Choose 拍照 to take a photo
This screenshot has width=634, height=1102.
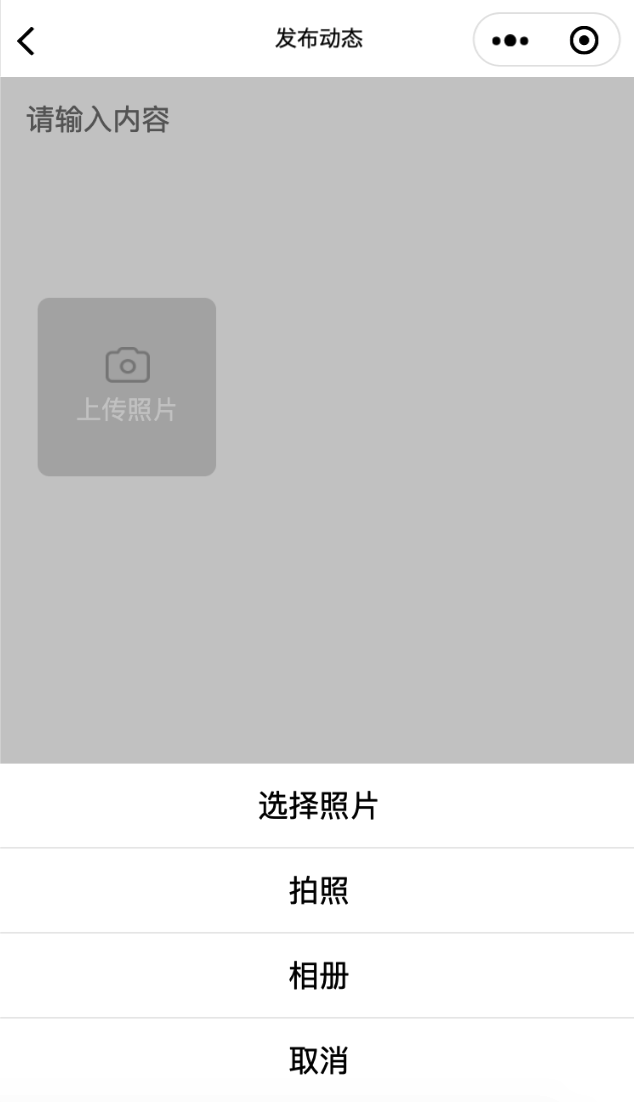click(x=318, y=891)
